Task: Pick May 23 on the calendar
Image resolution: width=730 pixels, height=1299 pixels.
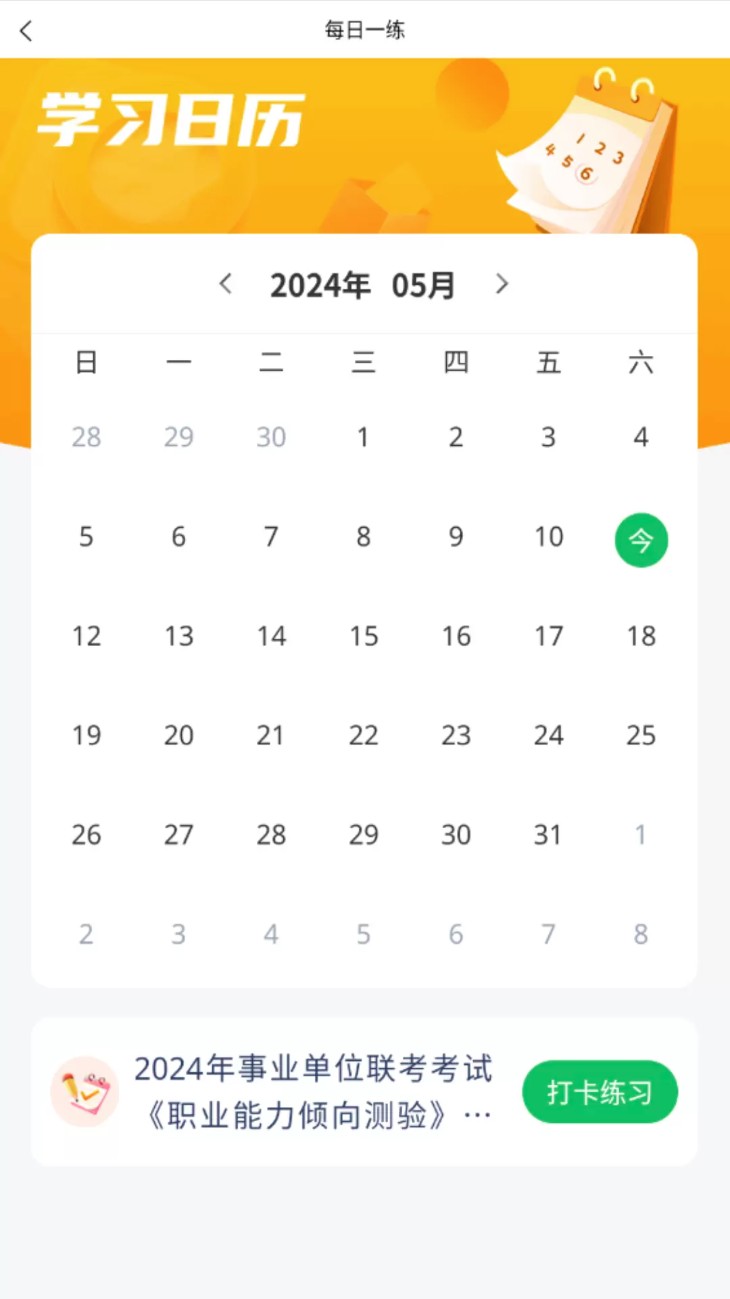Action: pos(456,735)
